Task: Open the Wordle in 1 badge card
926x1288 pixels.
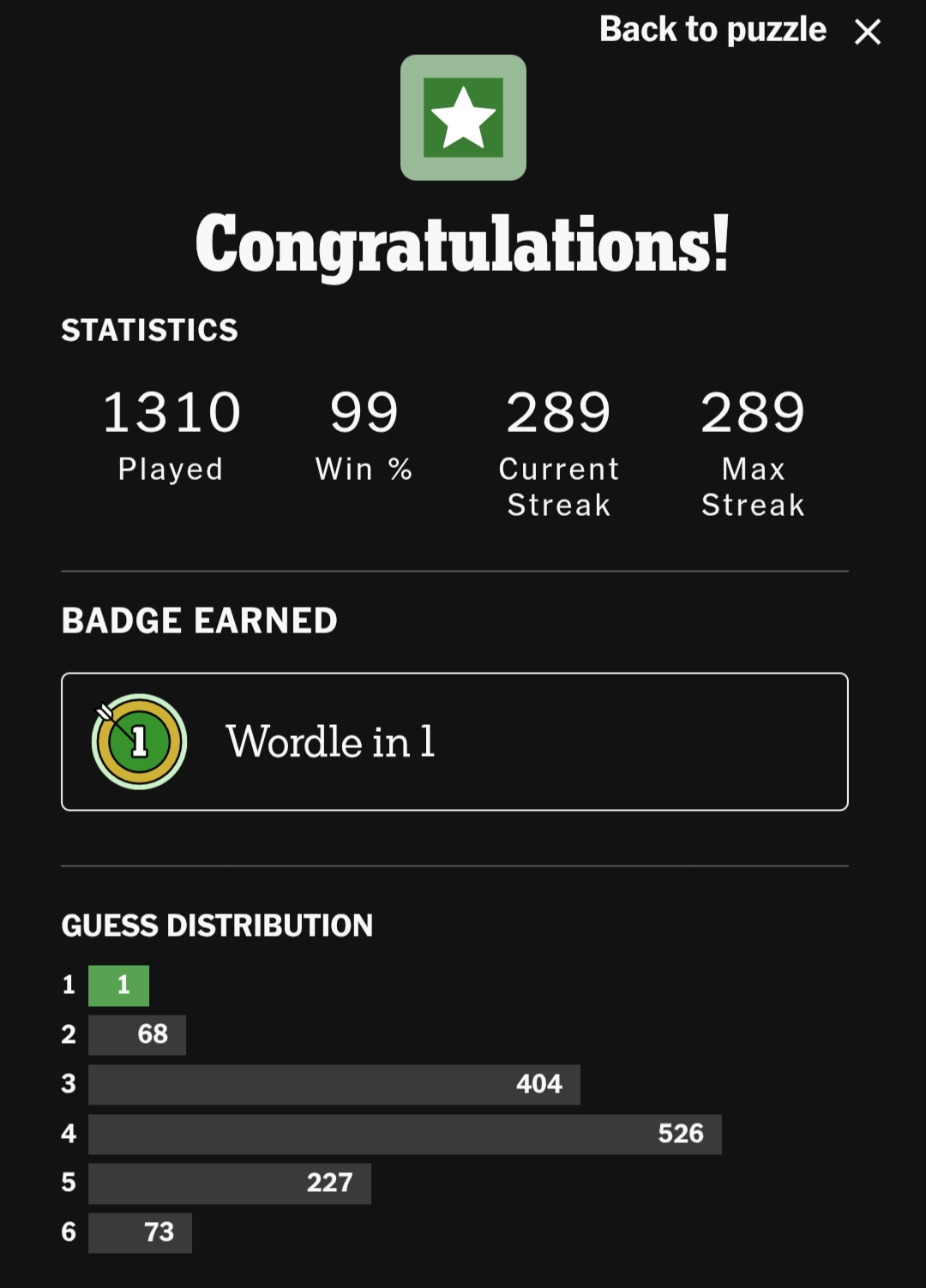Action: (454, 741)
